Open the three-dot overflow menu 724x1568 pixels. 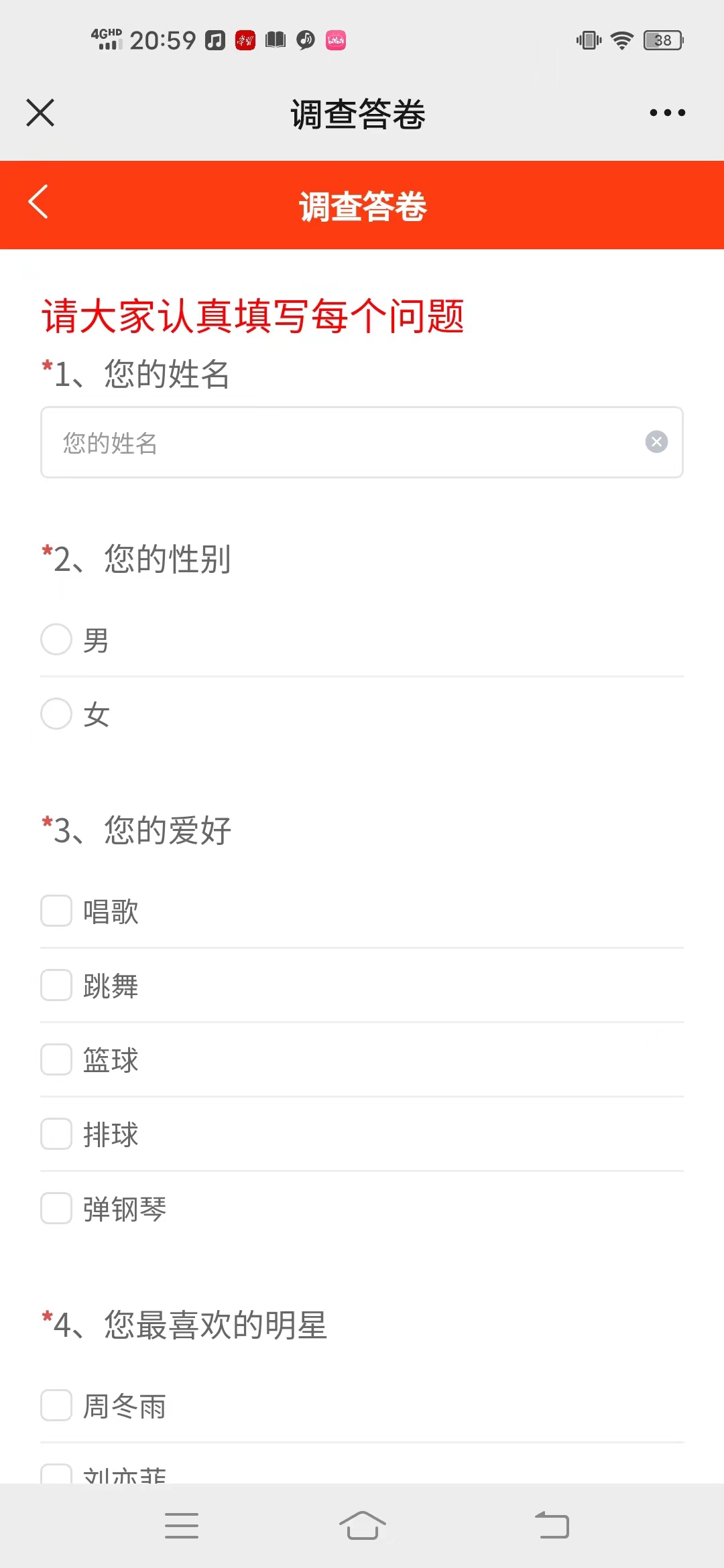tap(667, 113)
